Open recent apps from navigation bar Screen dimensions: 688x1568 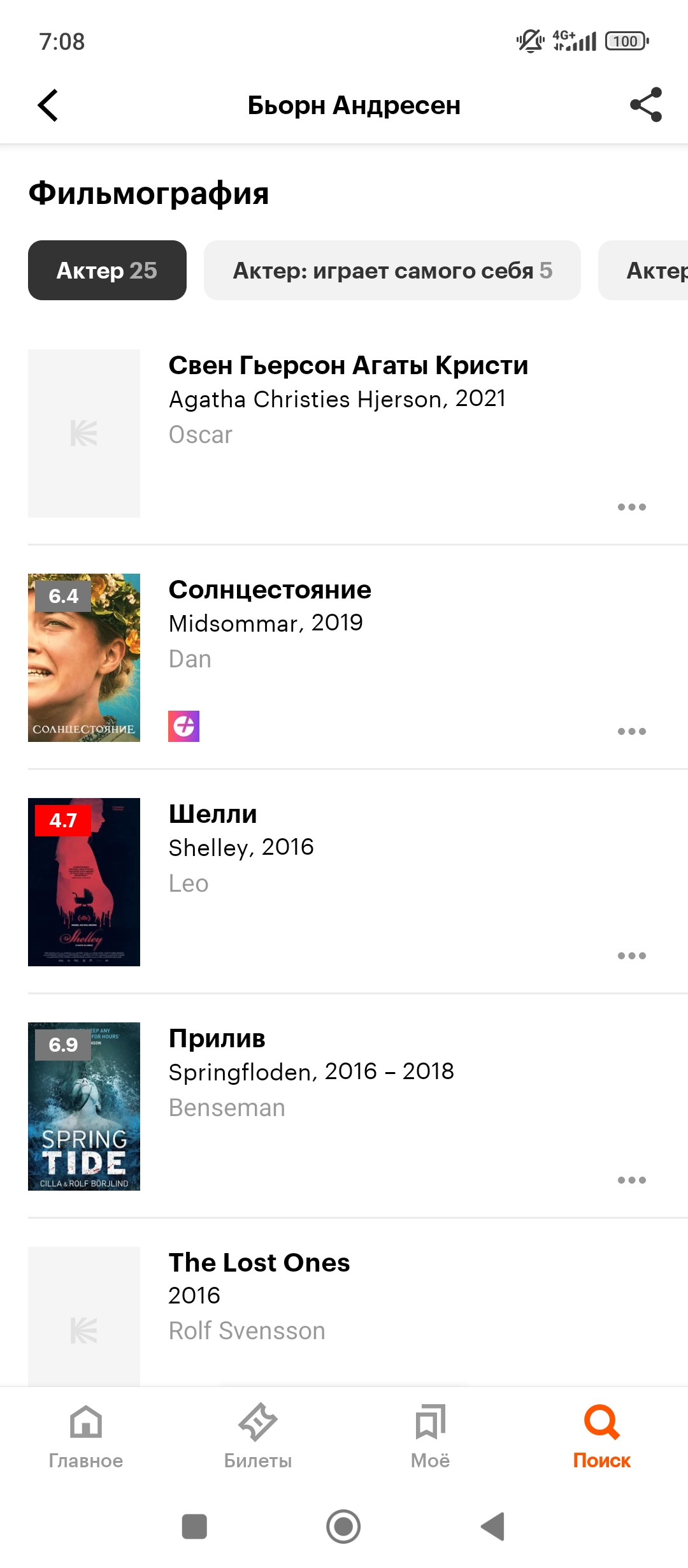[194, 1527]
